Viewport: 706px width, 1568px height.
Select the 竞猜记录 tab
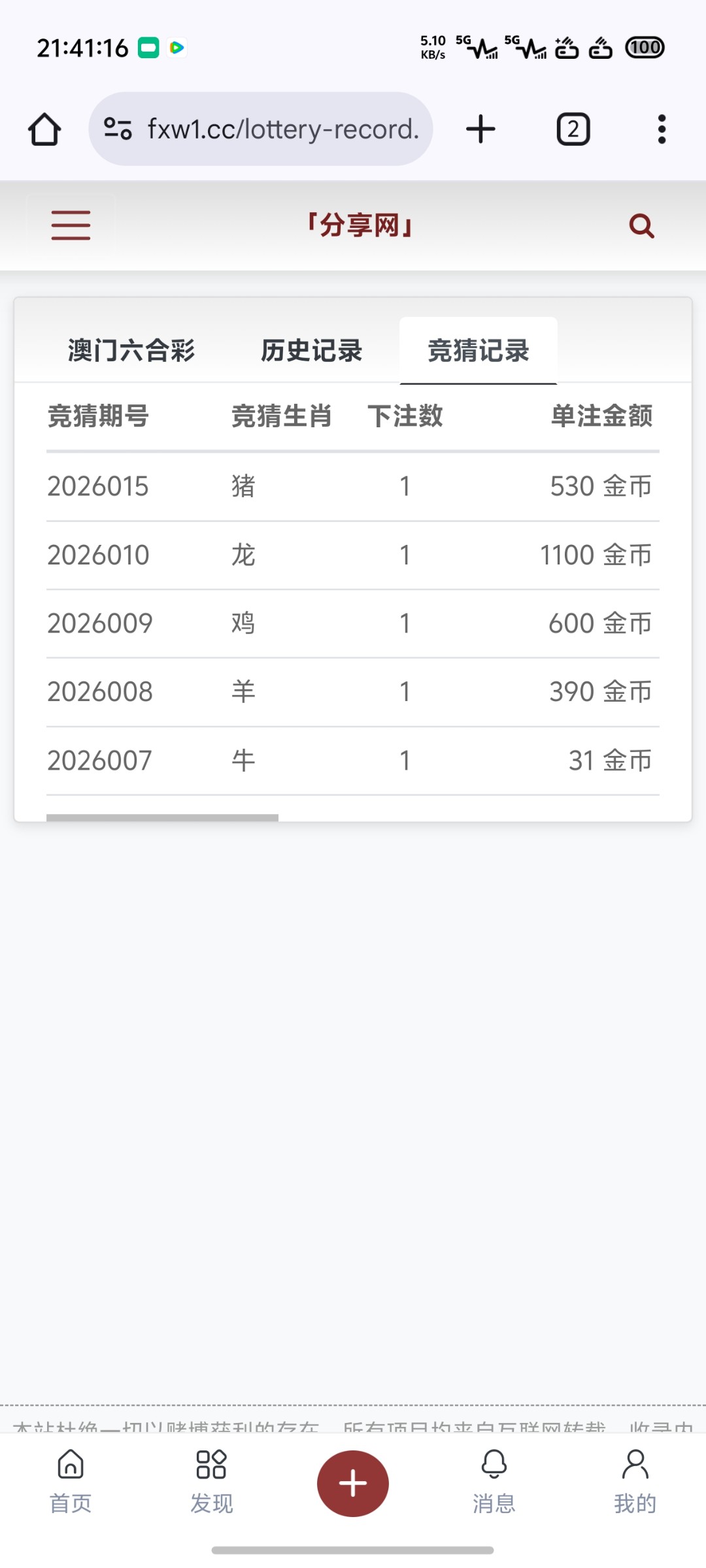[478, 351]
